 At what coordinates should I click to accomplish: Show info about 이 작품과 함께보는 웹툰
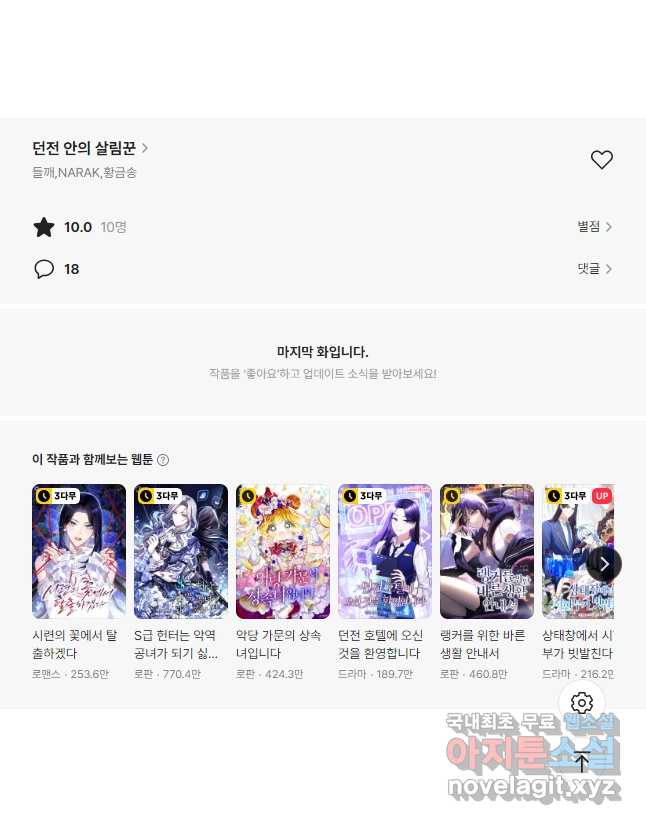163,460
